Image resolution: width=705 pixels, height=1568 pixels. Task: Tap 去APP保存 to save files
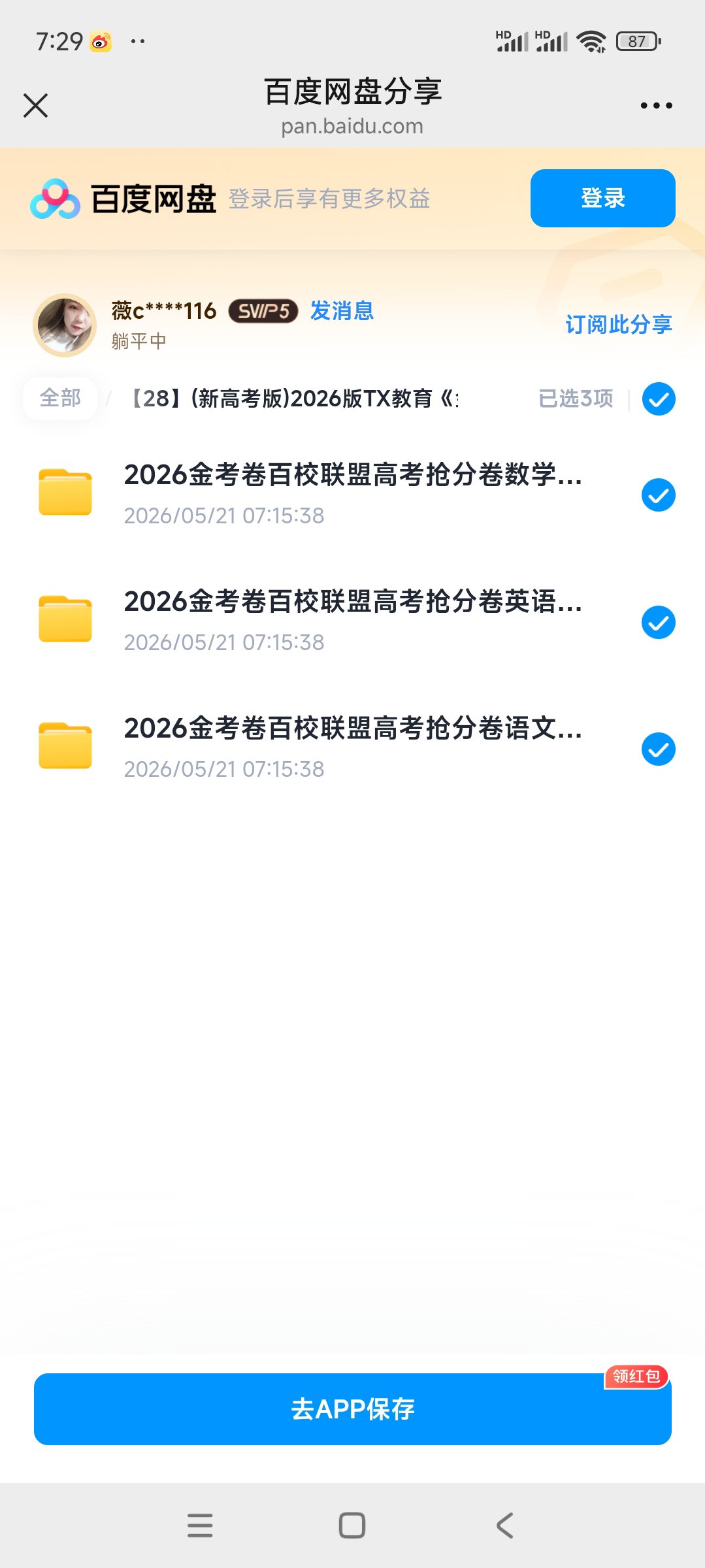(x=353, y=1409)
